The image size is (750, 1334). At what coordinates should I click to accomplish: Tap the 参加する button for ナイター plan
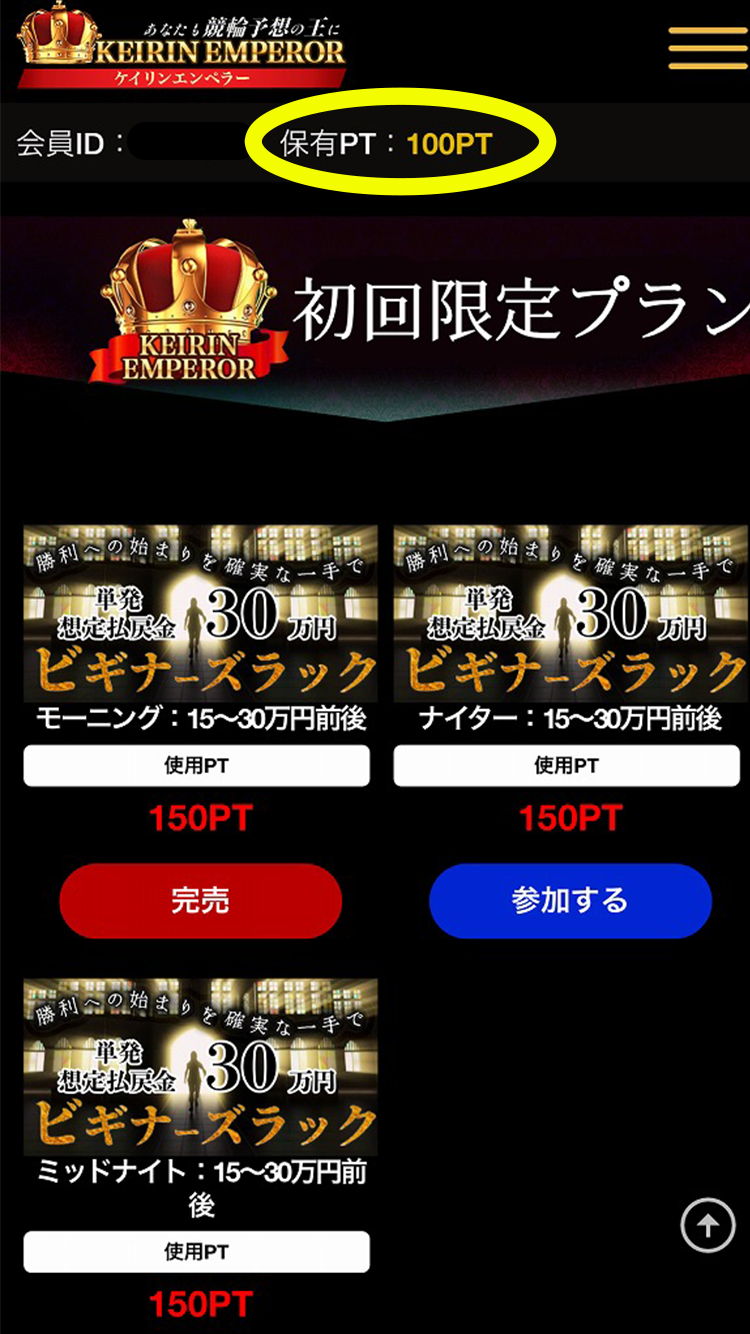click(x=570, y=901)
